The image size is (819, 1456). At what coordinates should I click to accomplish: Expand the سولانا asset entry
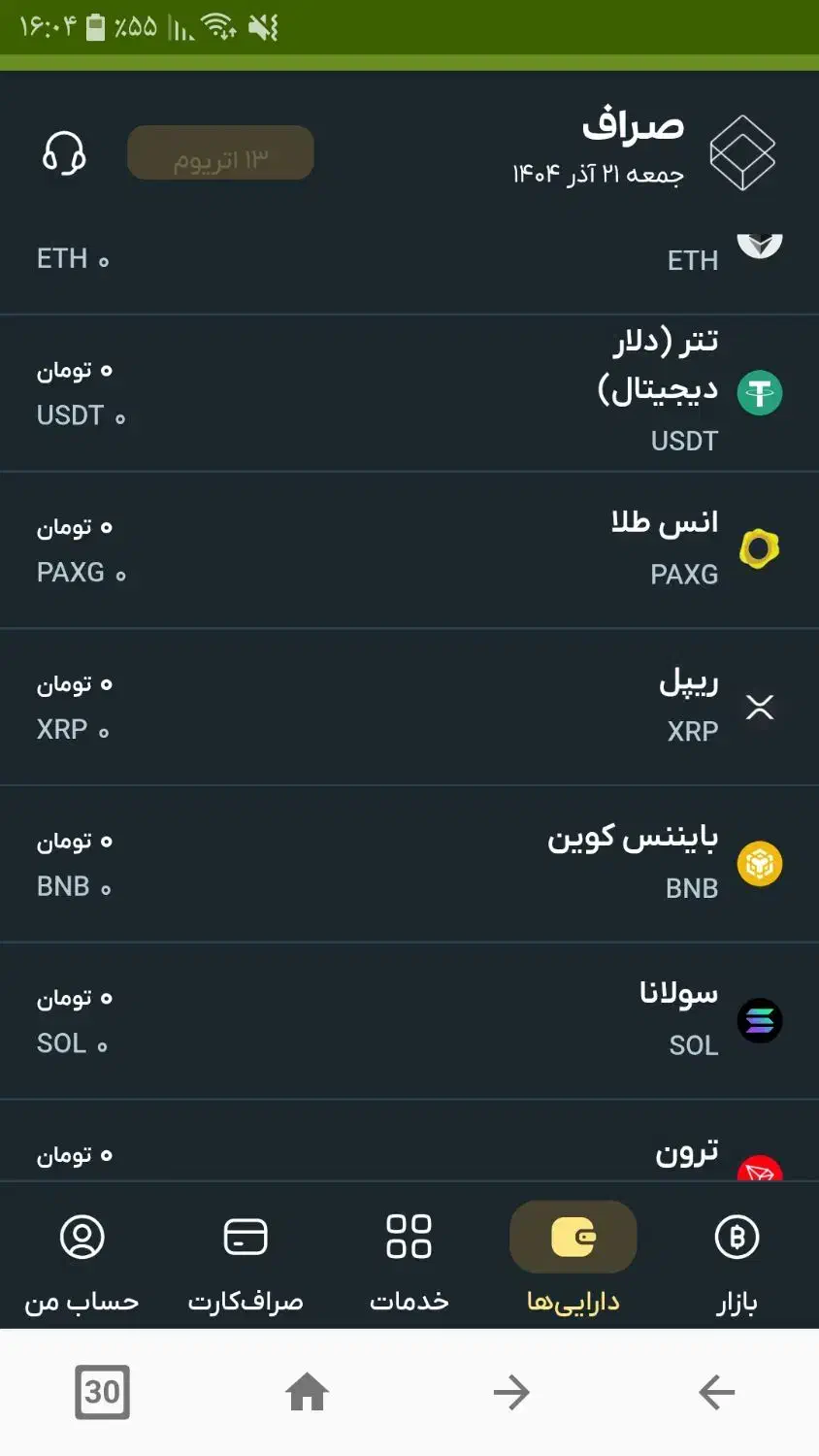pos(408,1020)
